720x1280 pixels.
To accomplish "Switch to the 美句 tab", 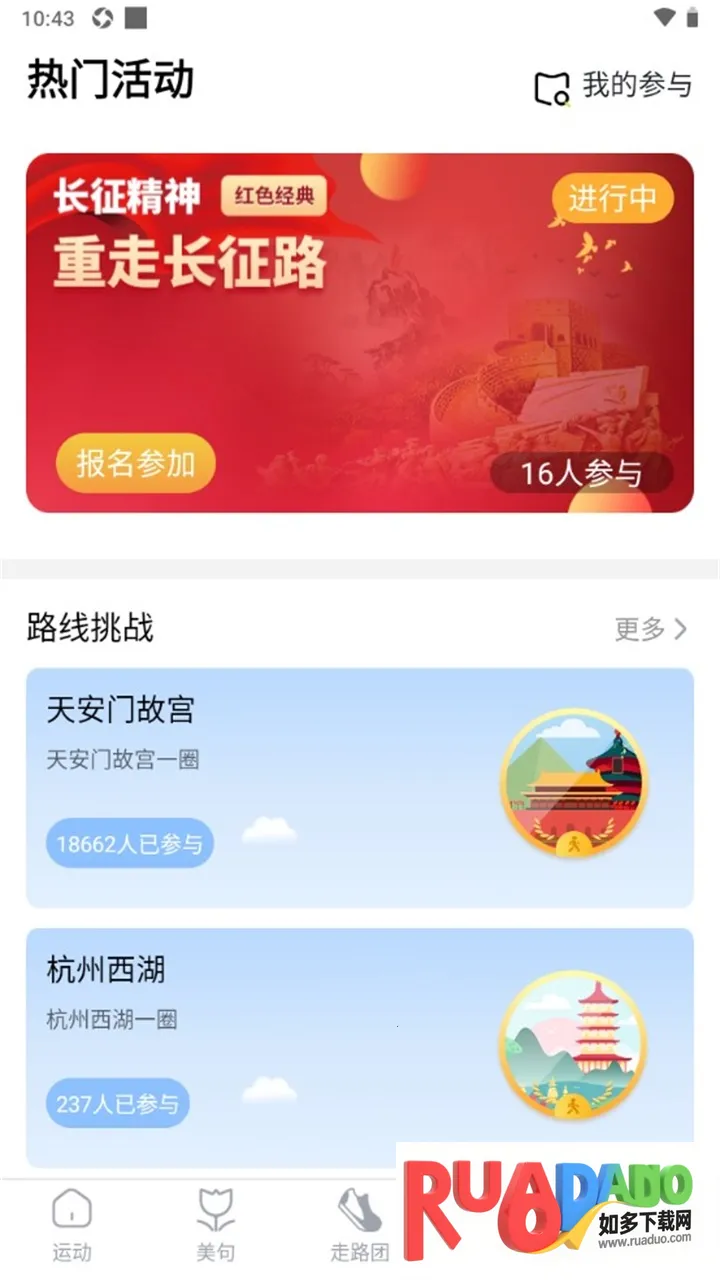I will click(x=215, y=1225).
